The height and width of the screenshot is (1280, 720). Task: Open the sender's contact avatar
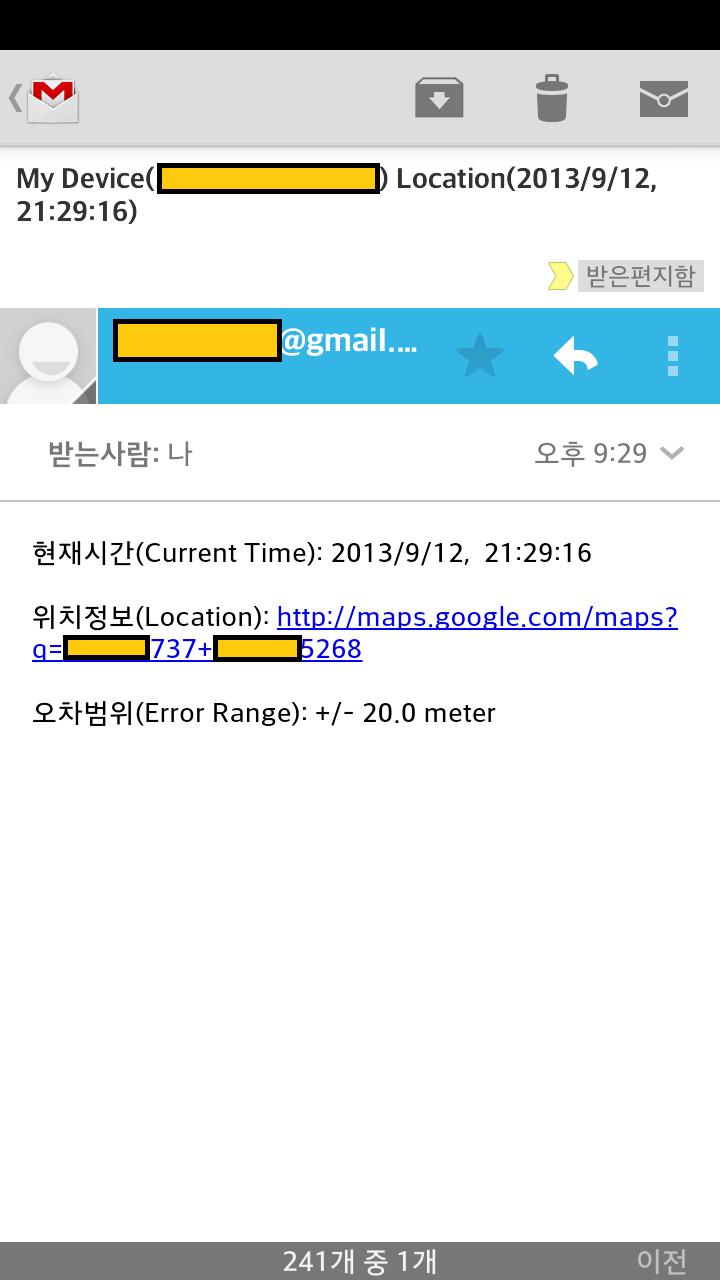pos(48,356)
